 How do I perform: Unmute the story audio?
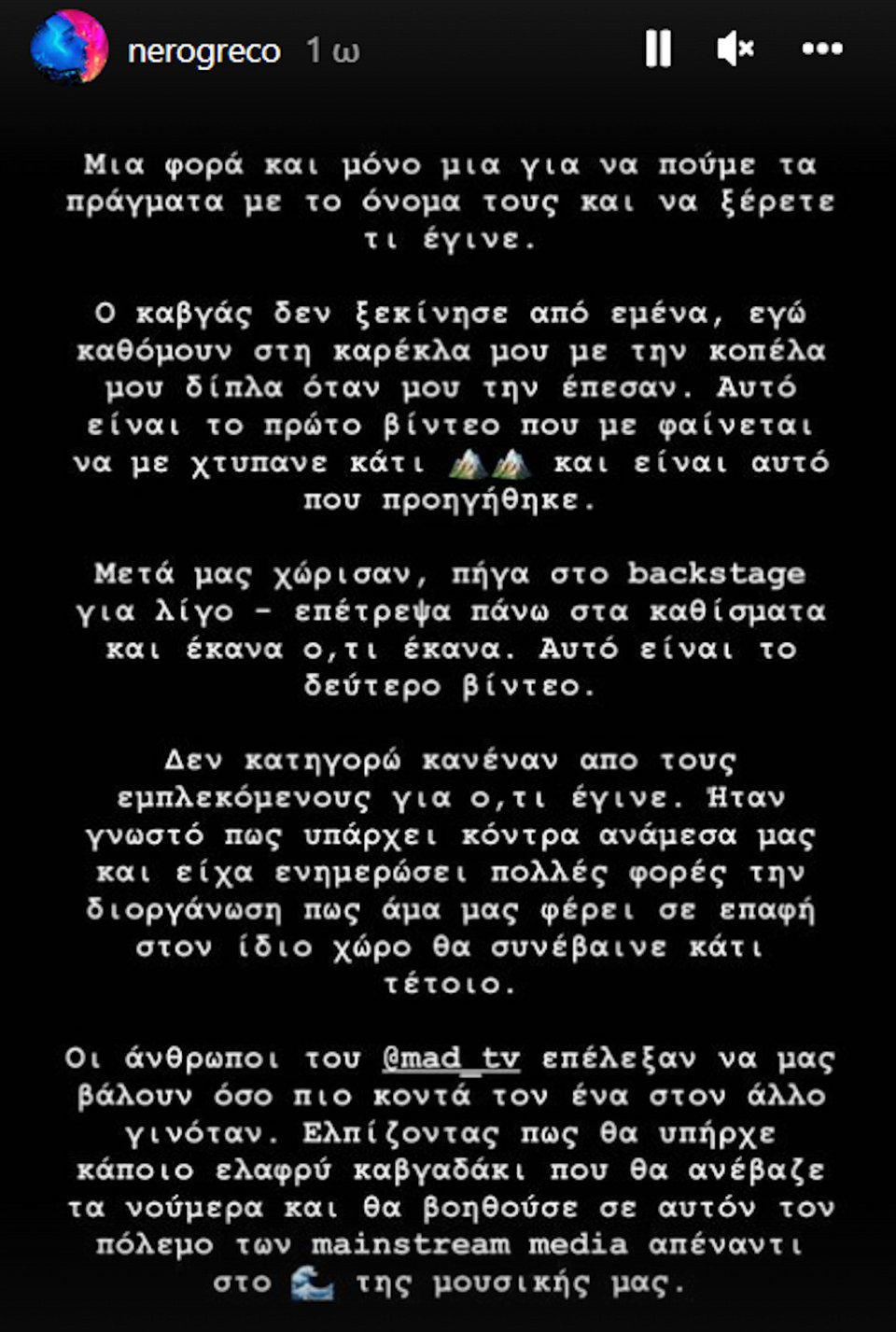click(x=735, y=49)
